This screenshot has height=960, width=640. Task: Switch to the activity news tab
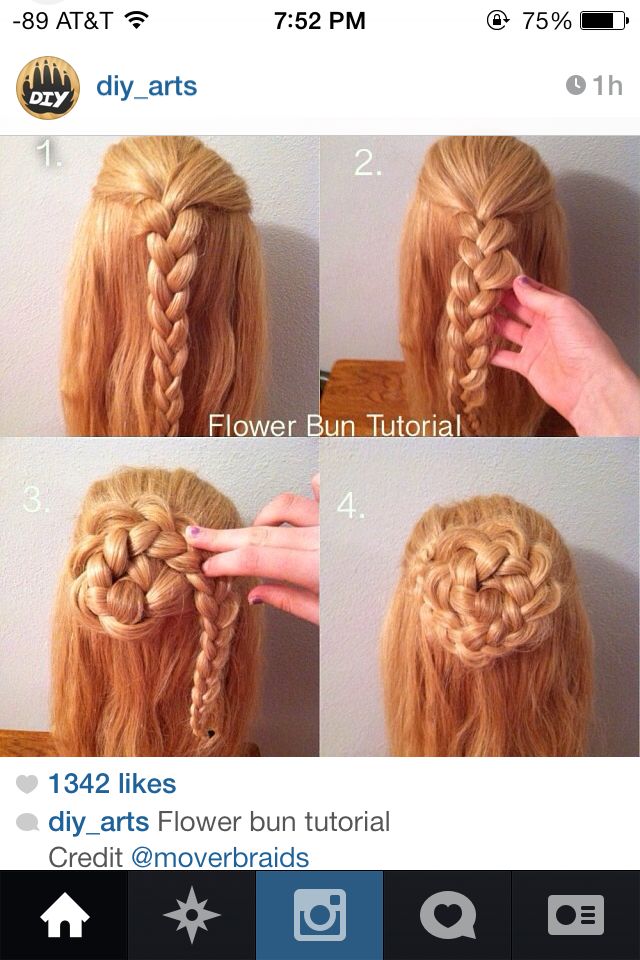(448, 915)
